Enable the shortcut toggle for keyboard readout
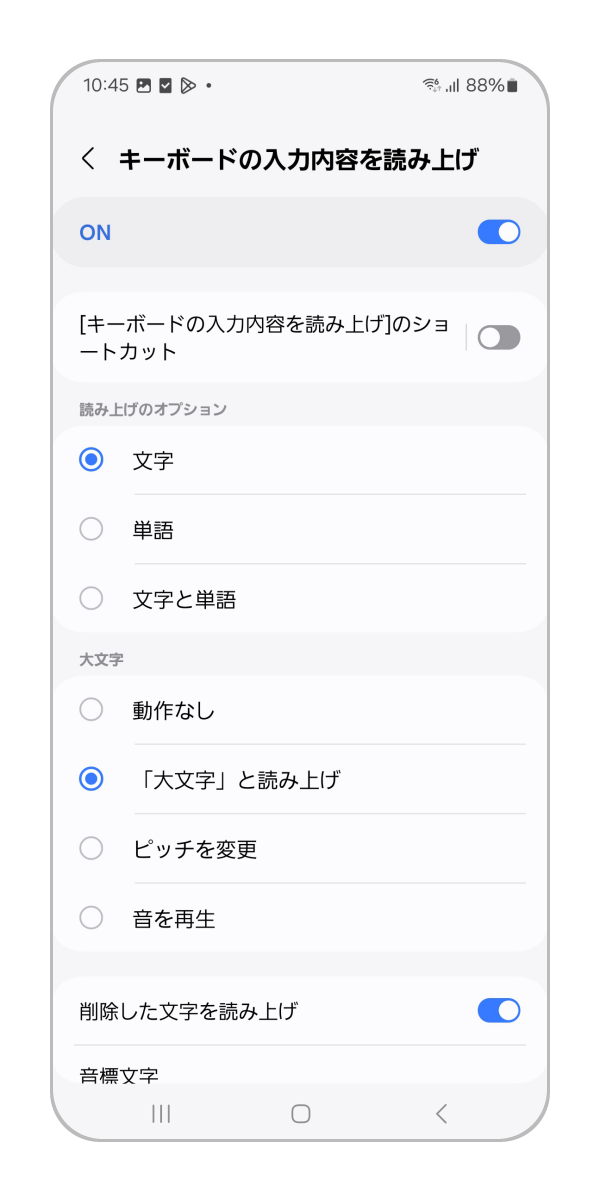This screenshot has height=1200, width=600. [498, 338]
